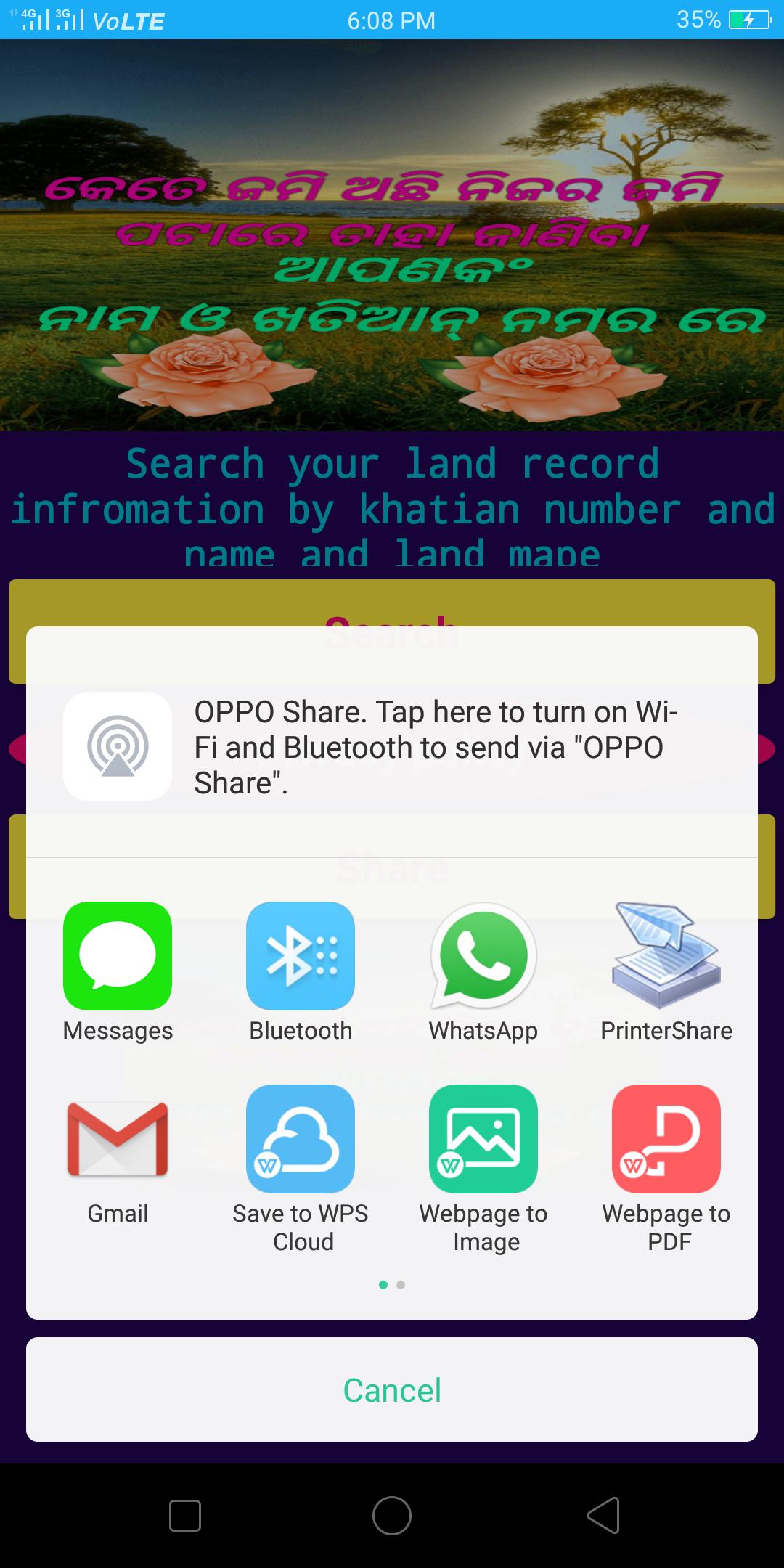
Task: Go to the home screen
Action: point(392,1516)
